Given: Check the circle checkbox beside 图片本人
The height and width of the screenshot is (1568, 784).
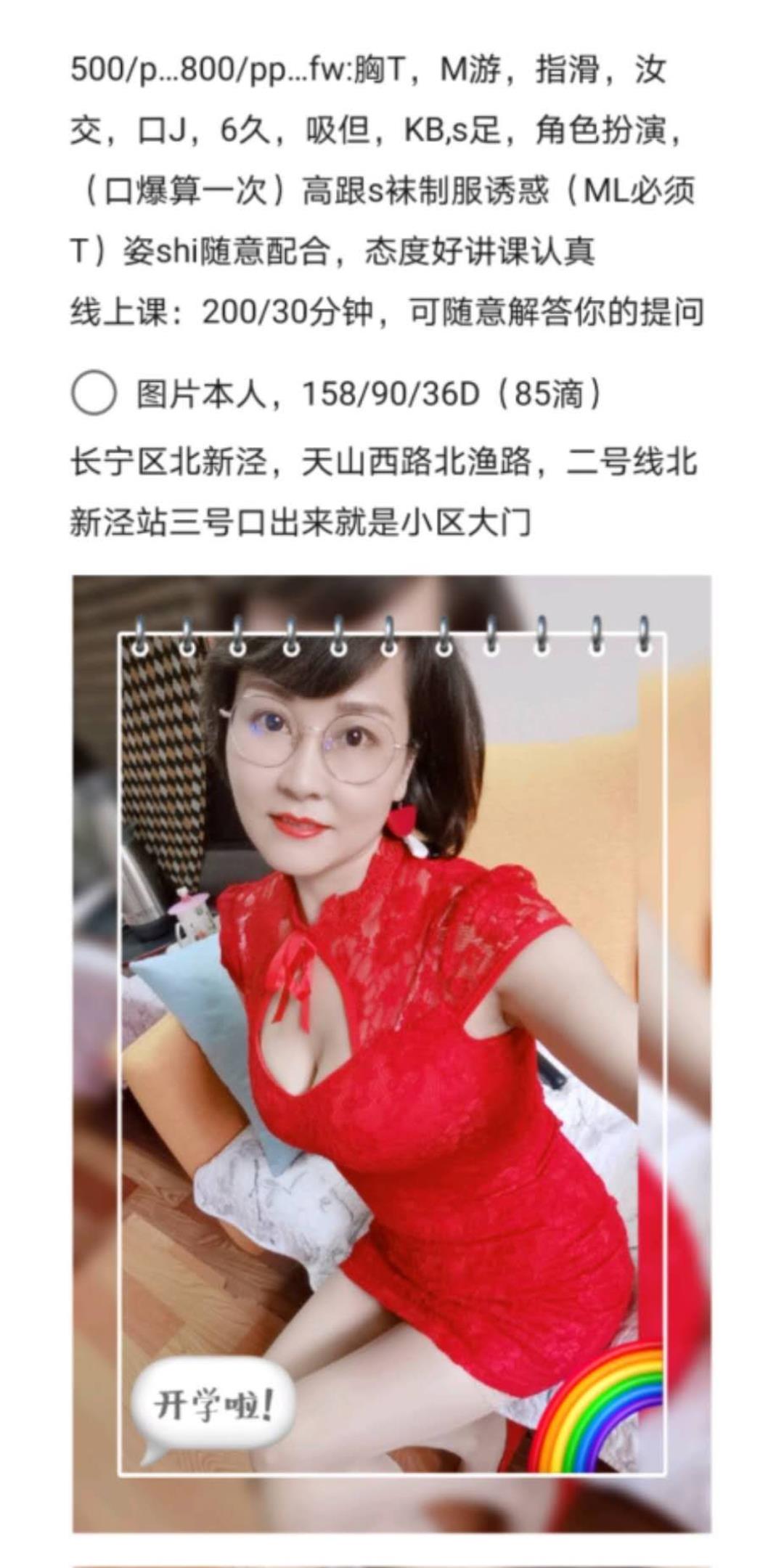Looking at the screenshot, I should tap(94, 393).
